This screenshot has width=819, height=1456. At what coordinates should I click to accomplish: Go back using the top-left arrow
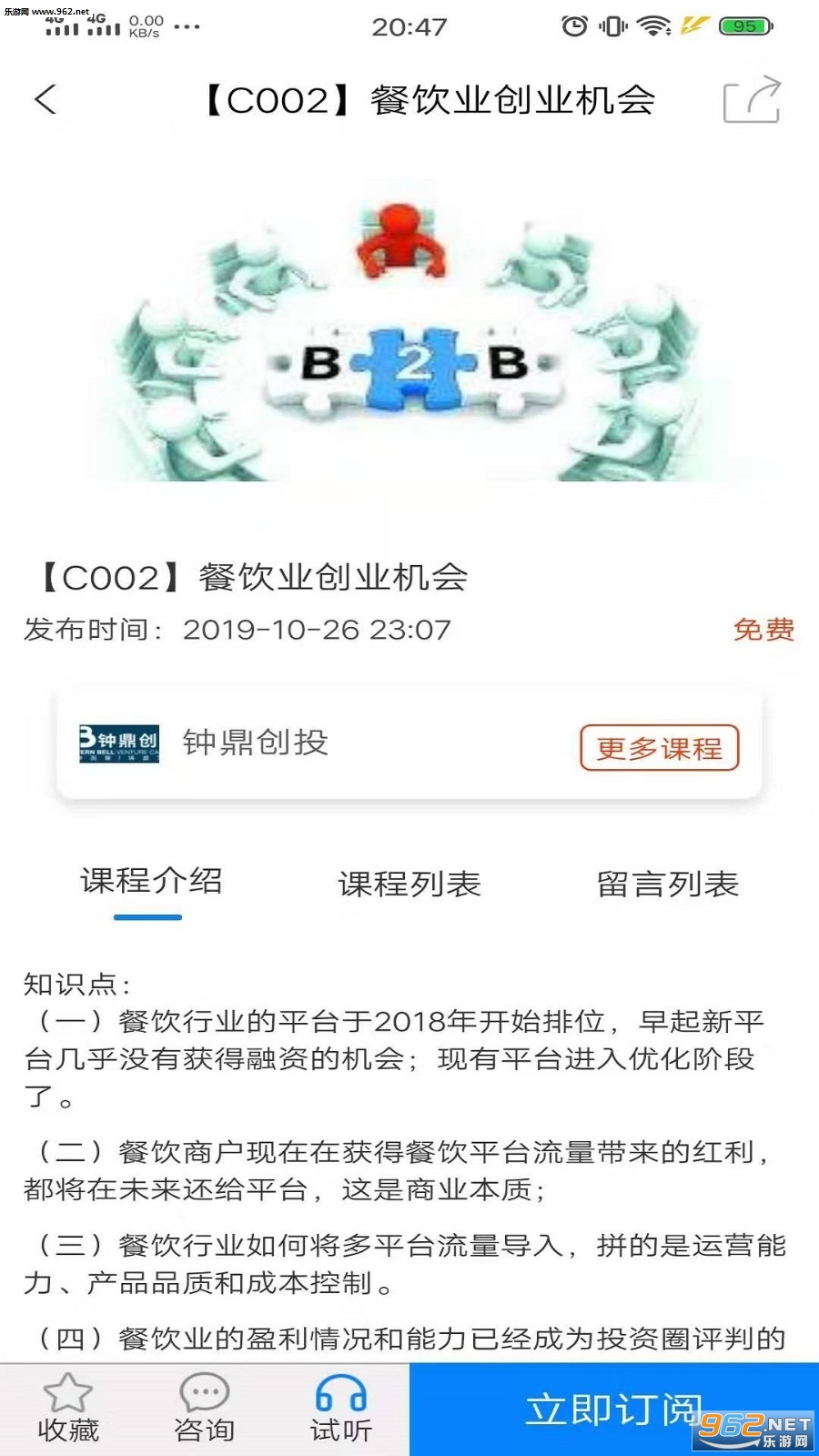coord(45,99)
